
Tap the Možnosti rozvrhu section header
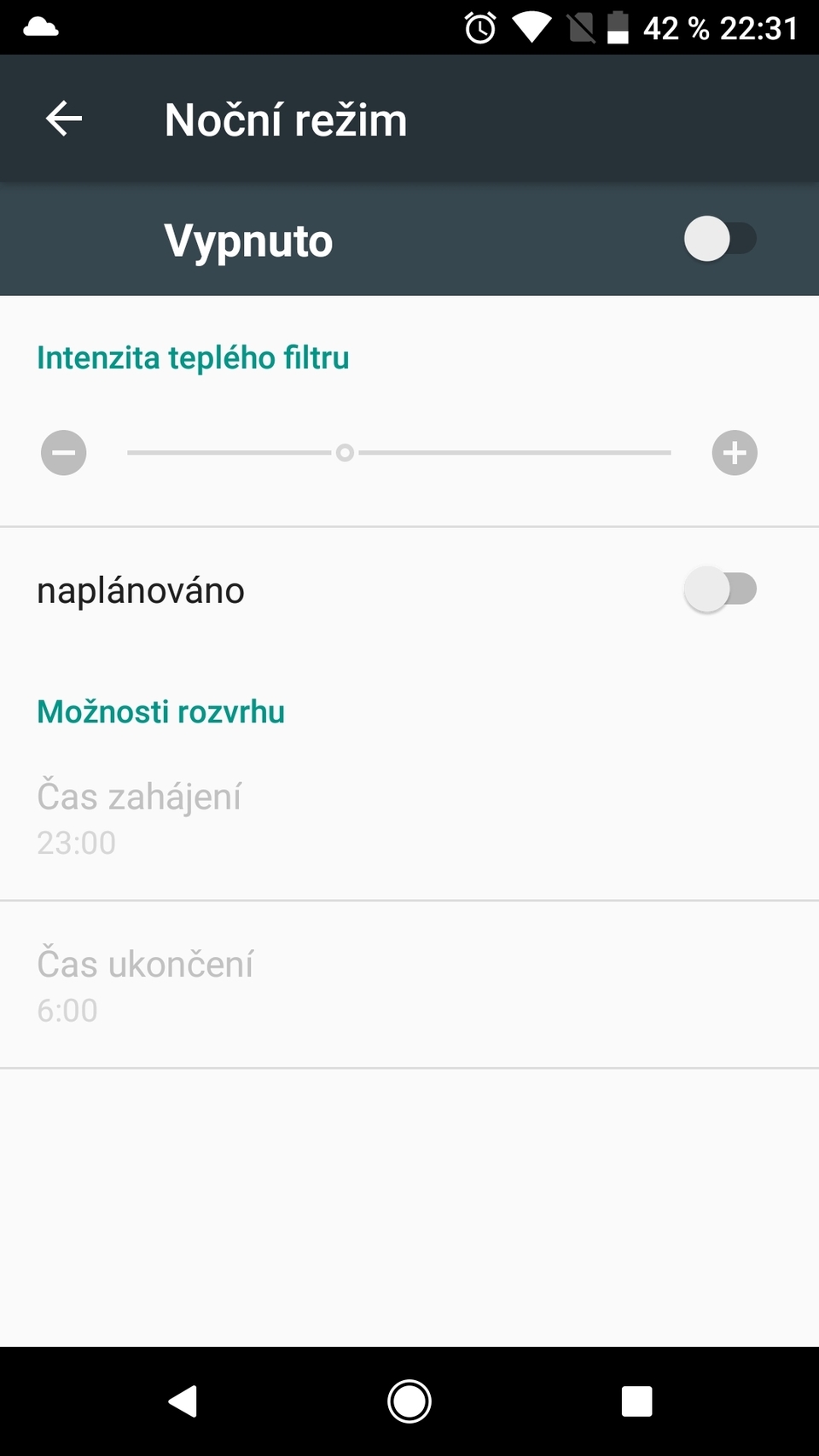(x=160, y=711)
